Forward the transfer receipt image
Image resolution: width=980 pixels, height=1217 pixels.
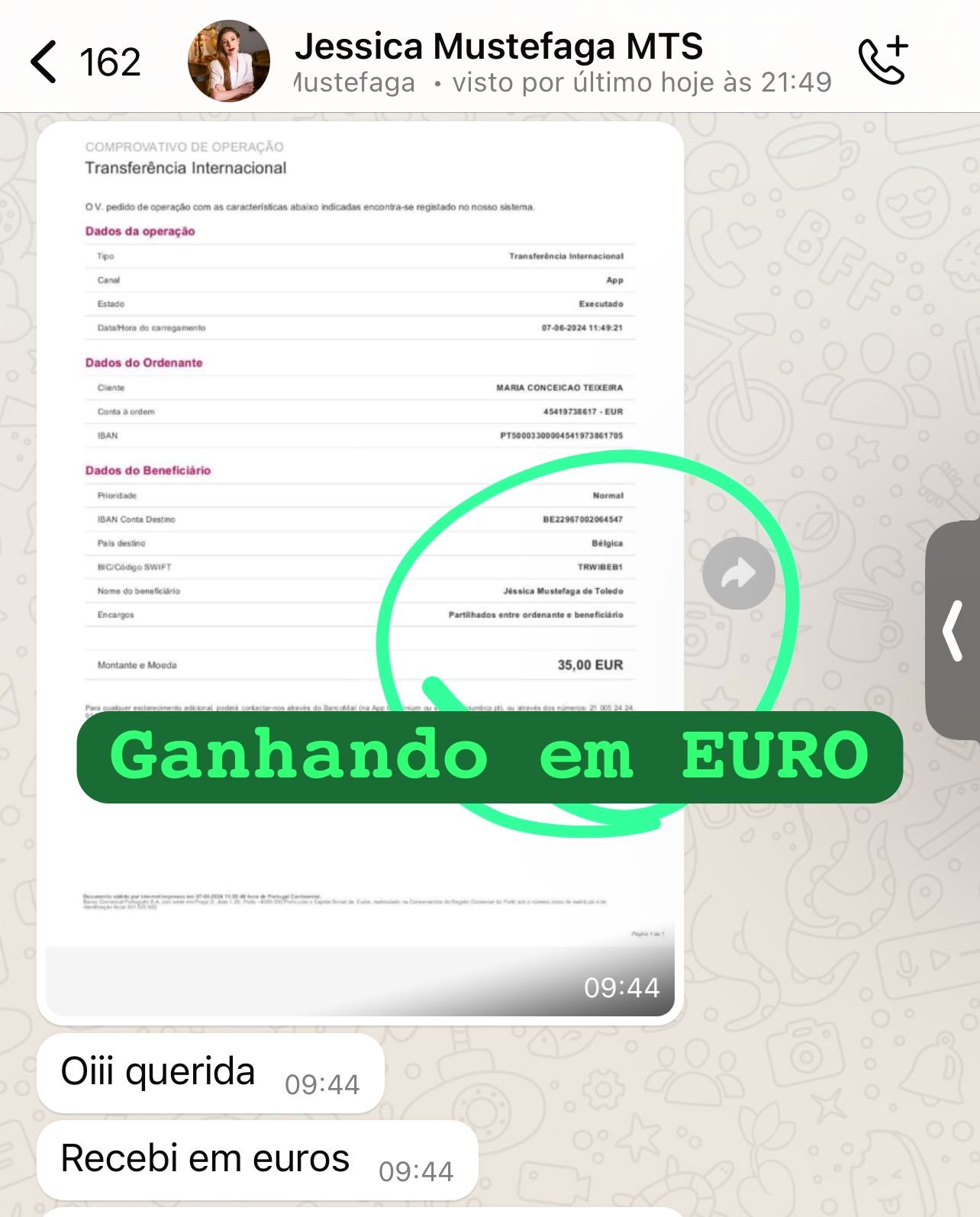(x=738, y=573)
